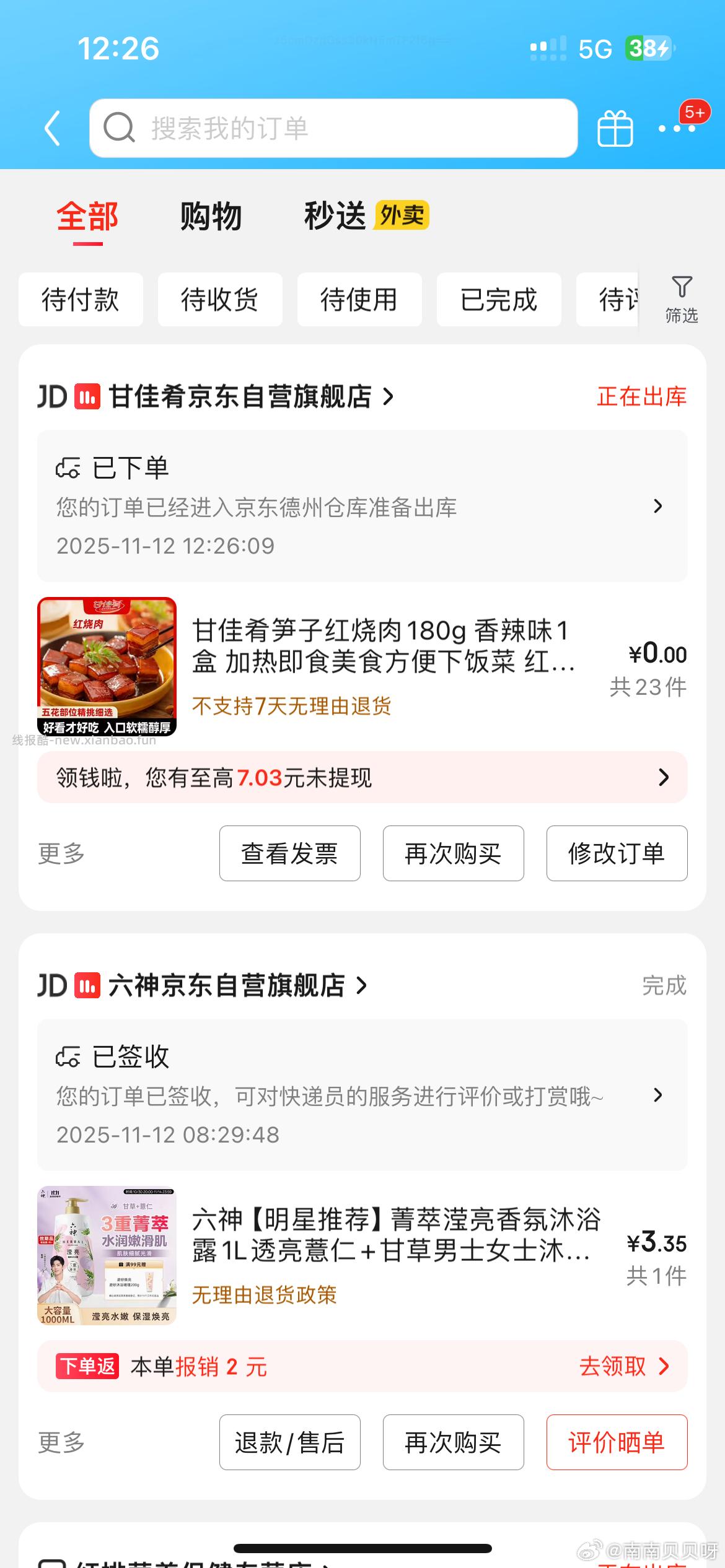Click the red chart icon beside 六神 store
This screenshot has height=1568, width=725.
coord(87,987)
